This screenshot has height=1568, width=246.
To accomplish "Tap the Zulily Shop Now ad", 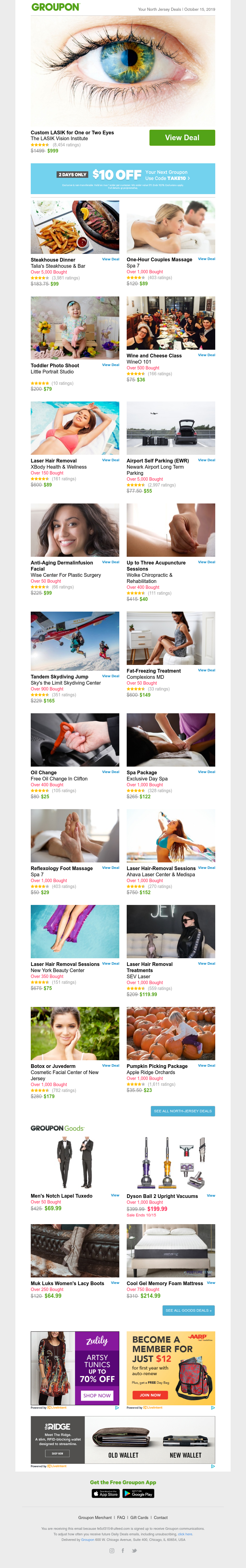I will click(x=97, y=1395).
